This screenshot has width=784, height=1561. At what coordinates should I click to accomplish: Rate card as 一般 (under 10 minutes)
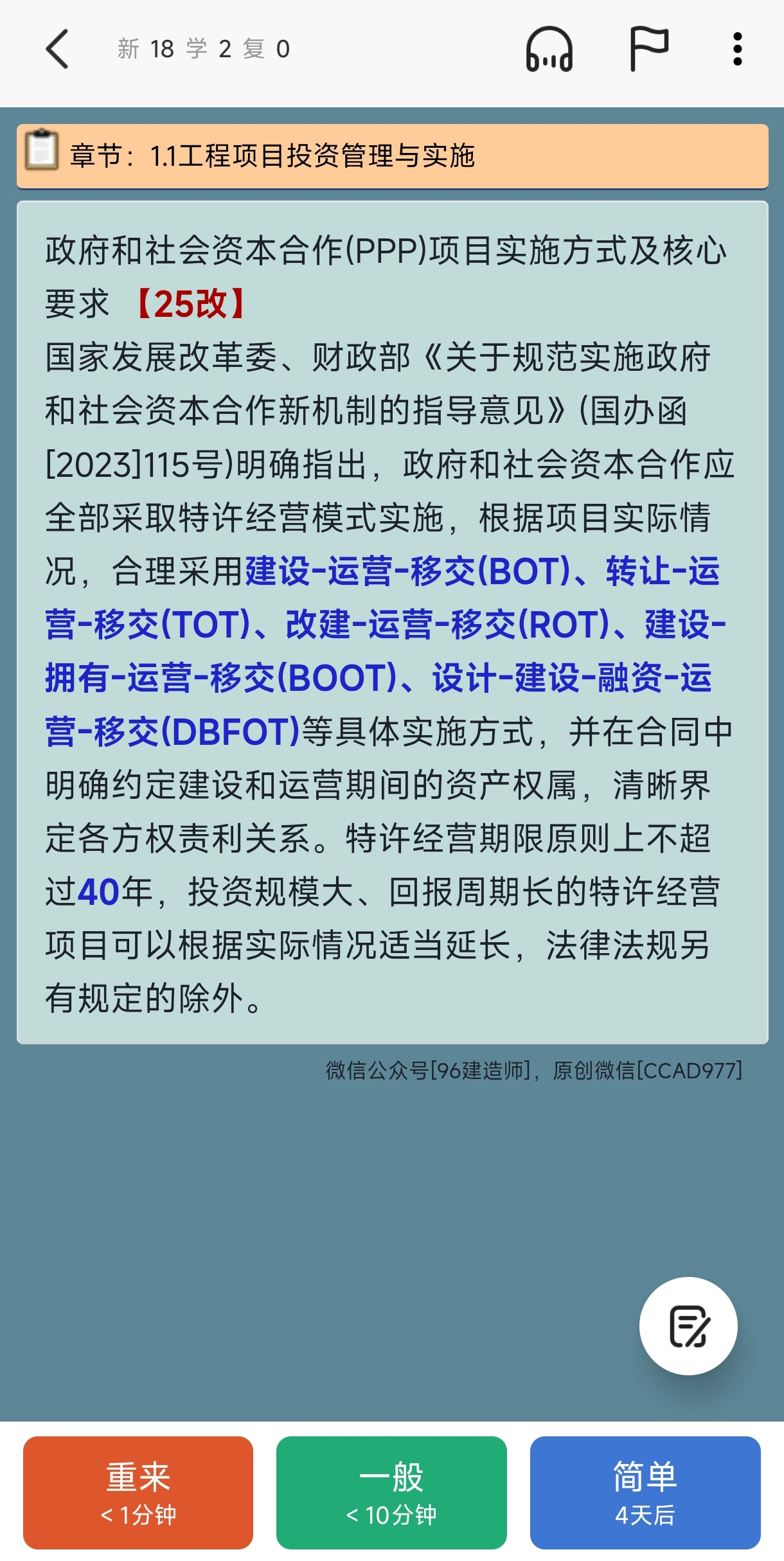pyautogui.click(x=391, y=1493)
